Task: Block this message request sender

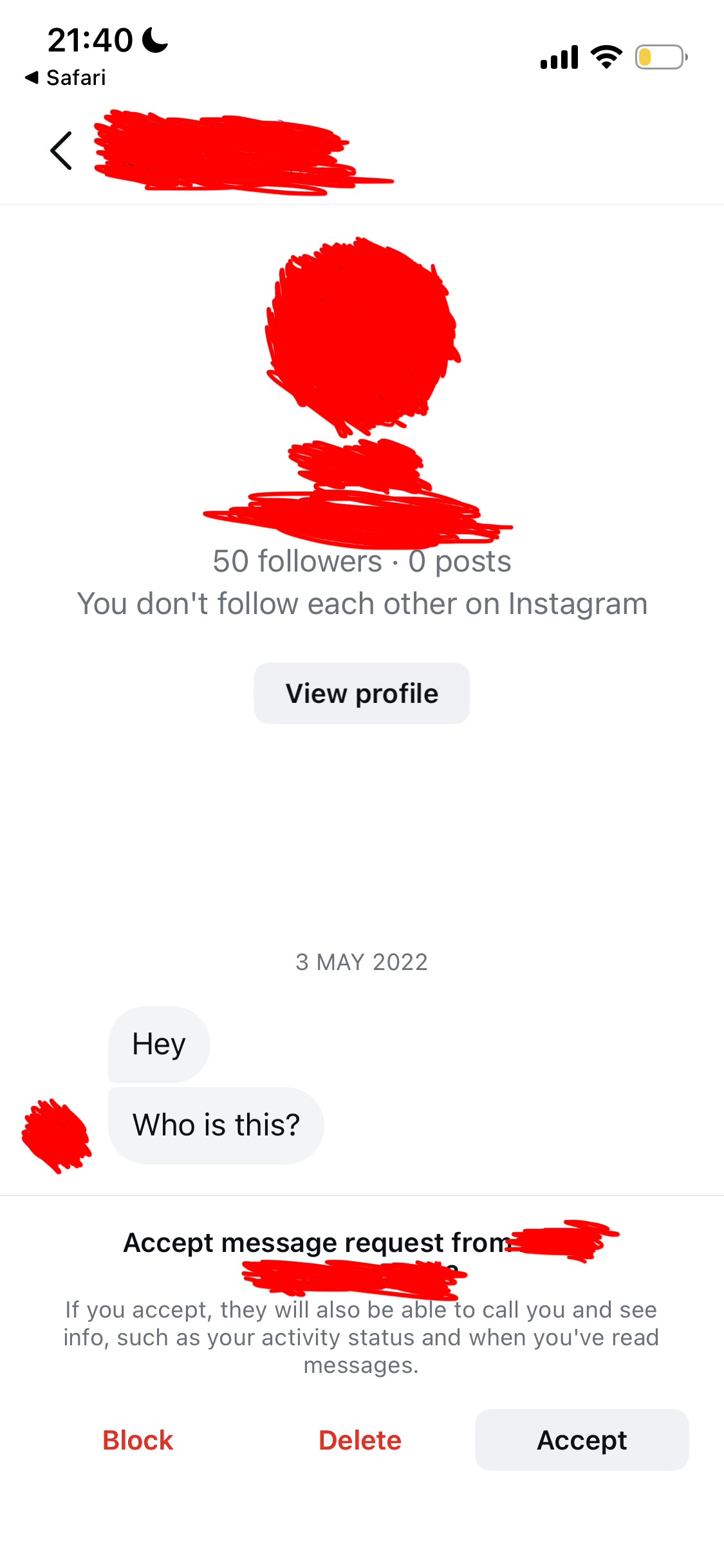Action: pos(138,1440)
